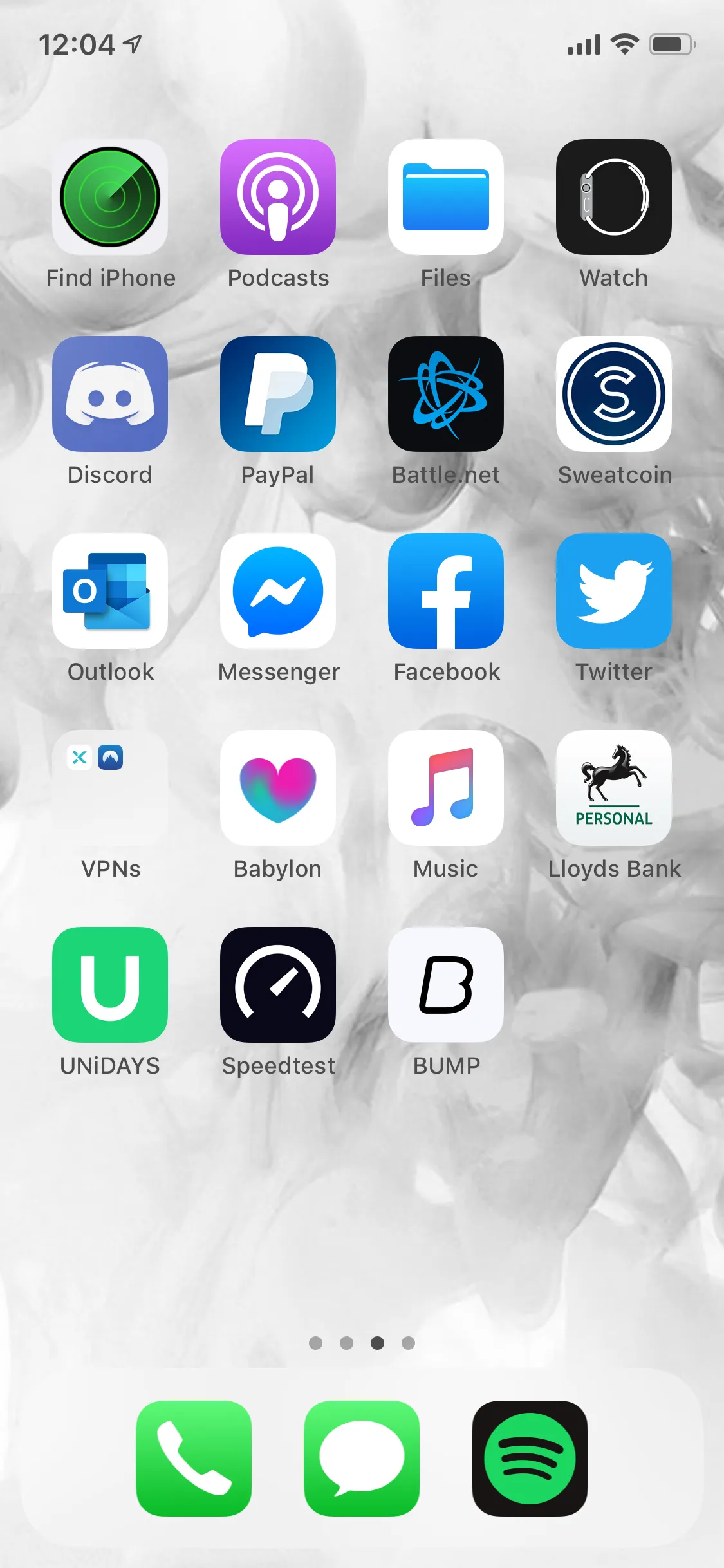Open the VPNs folder
Image resolution: width=724 pixels, height=1568 pixels.
point(110,788)
